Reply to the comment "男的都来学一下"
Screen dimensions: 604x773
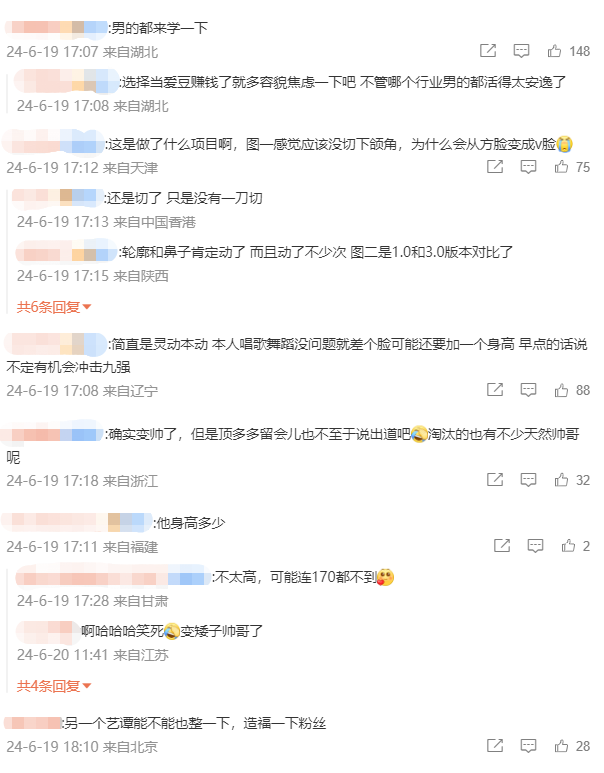[x=521, y=51]
